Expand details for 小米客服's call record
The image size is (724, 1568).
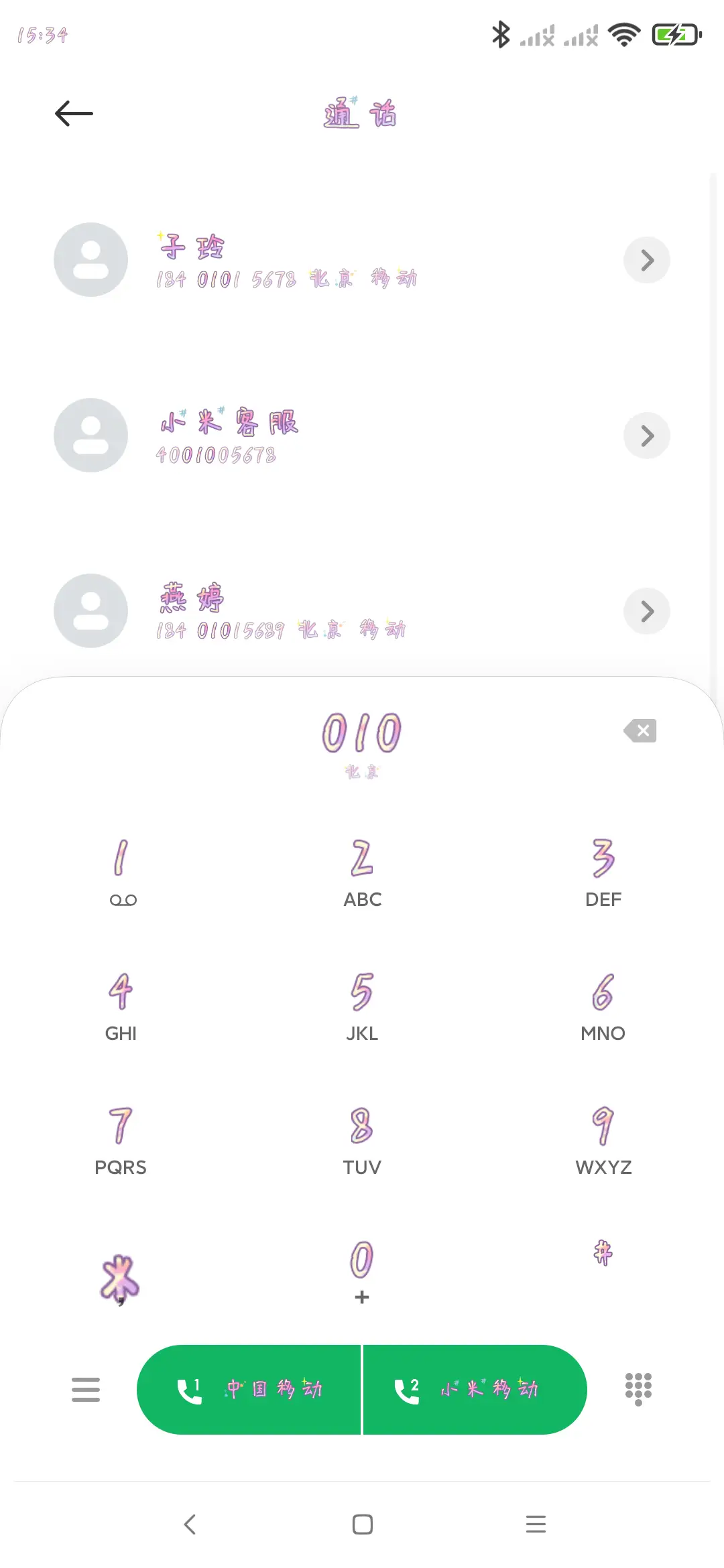click(646, 436)
